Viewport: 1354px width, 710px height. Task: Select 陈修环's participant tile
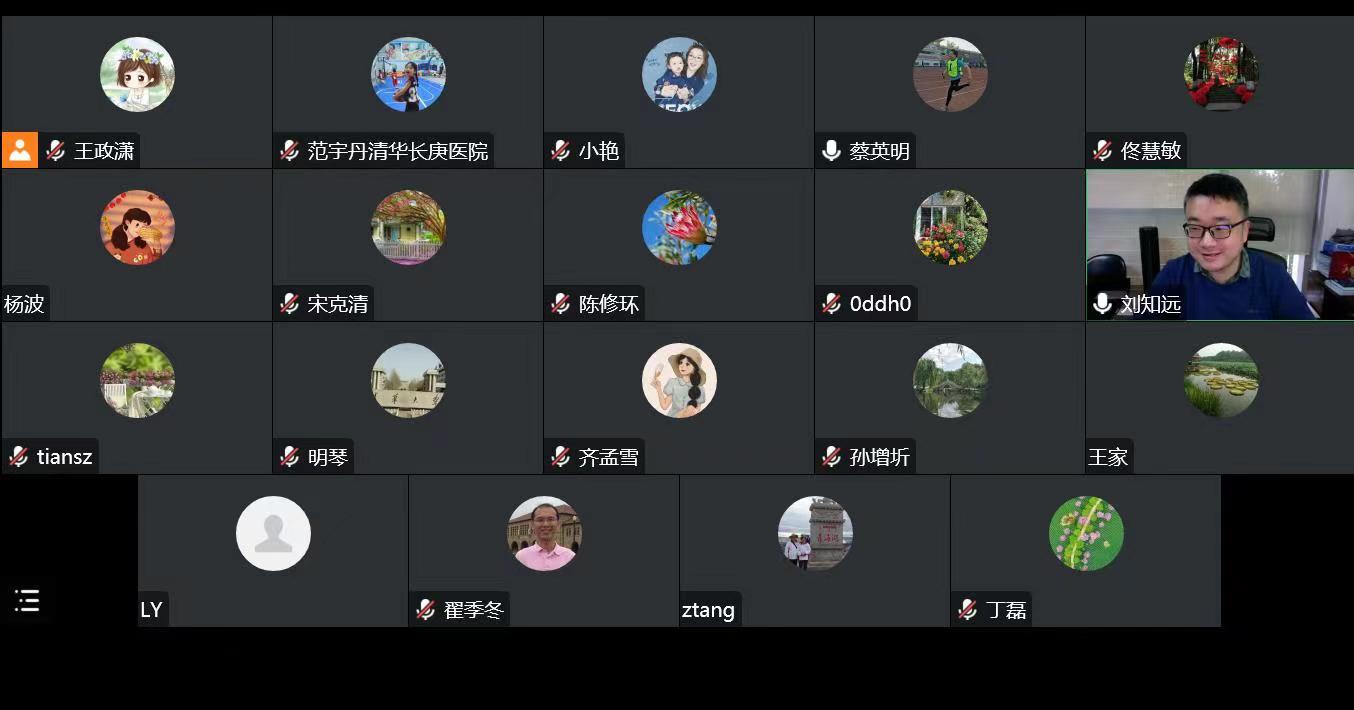(679, 245)
